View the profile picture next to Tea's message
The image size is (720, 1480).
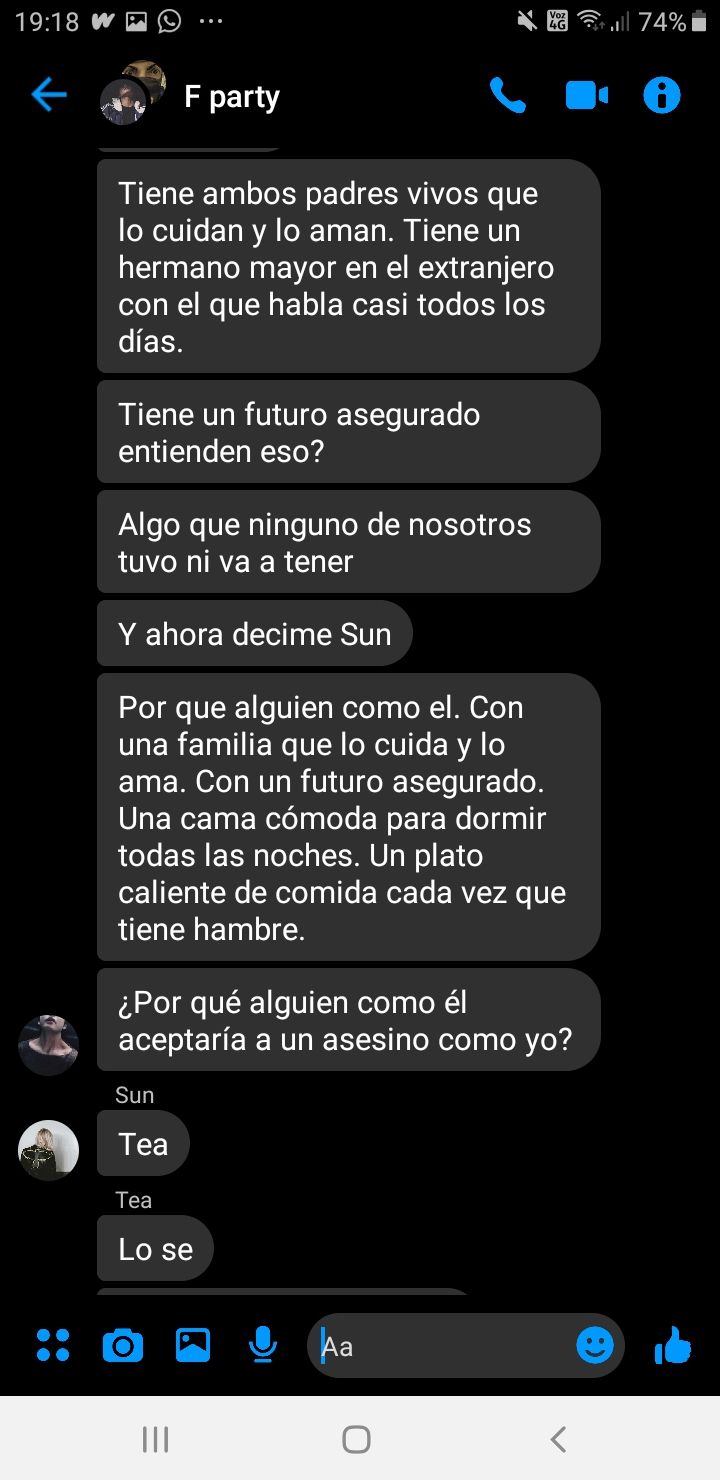tap(49, 1150)
